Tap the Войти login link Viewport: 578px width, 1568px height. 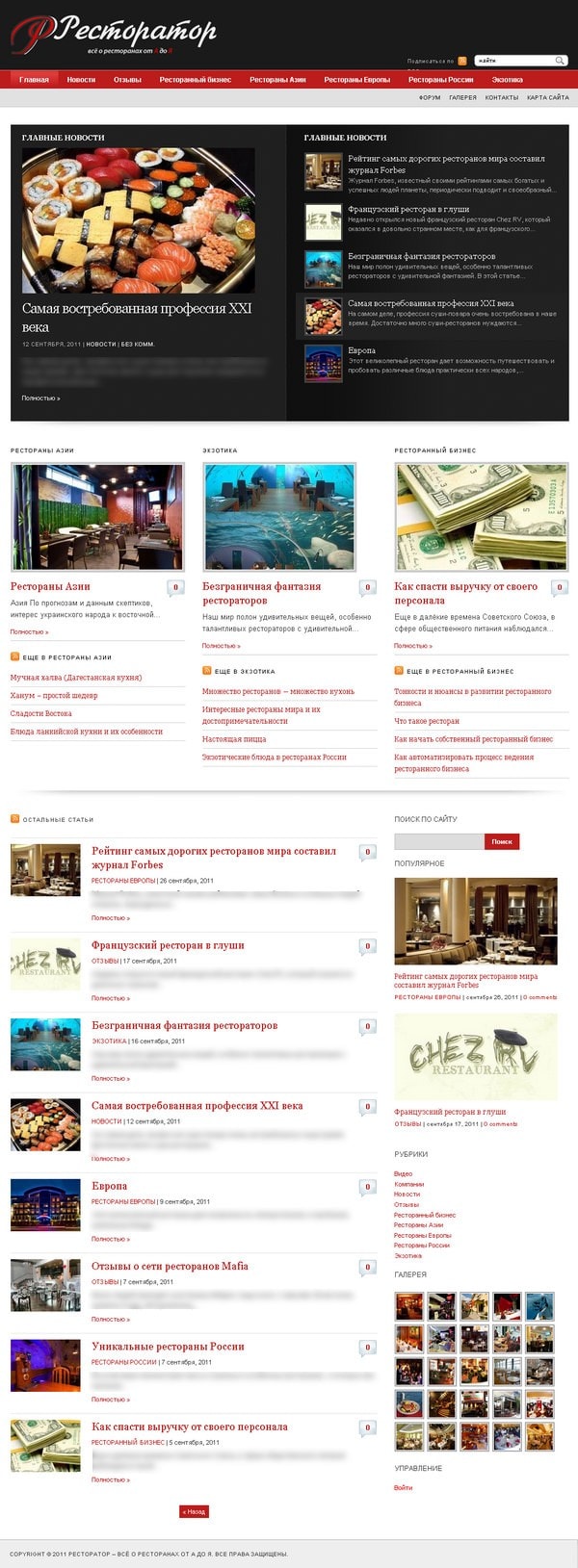coord(403,1487)
